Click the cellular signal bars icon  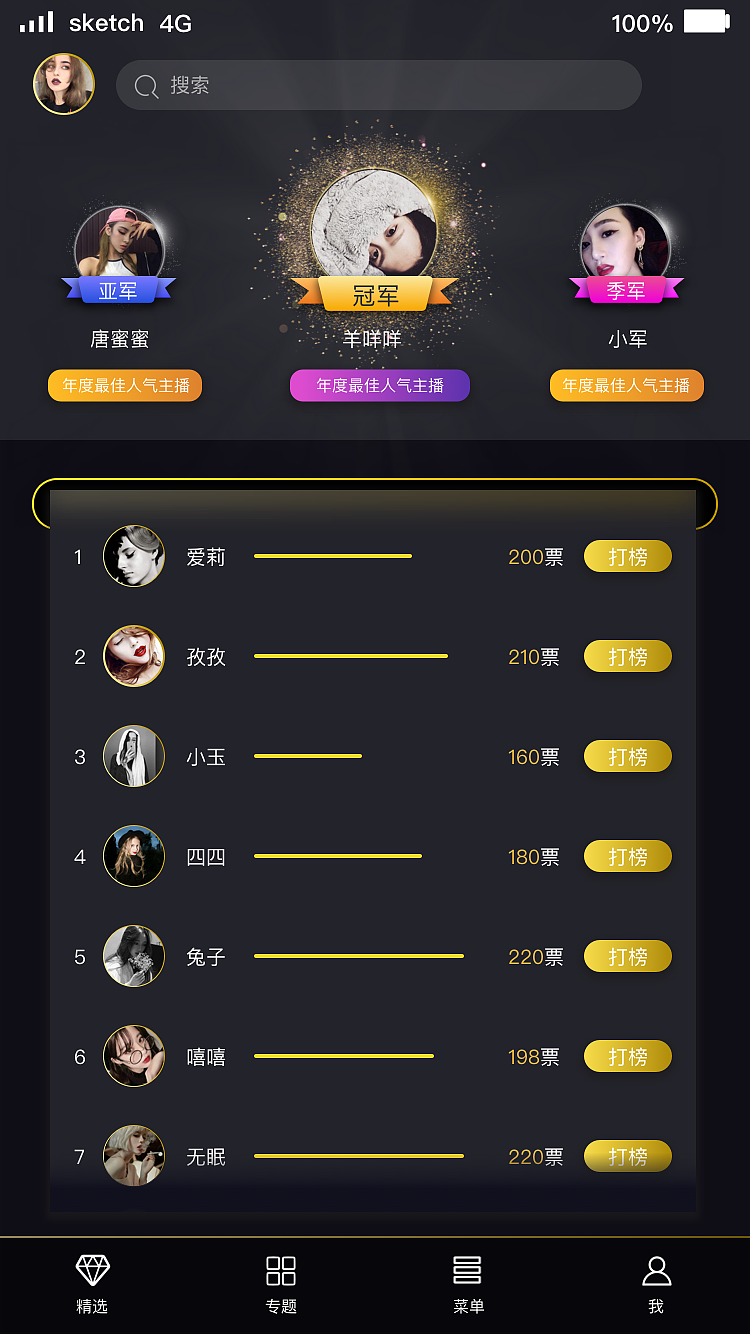click(35, 20)
